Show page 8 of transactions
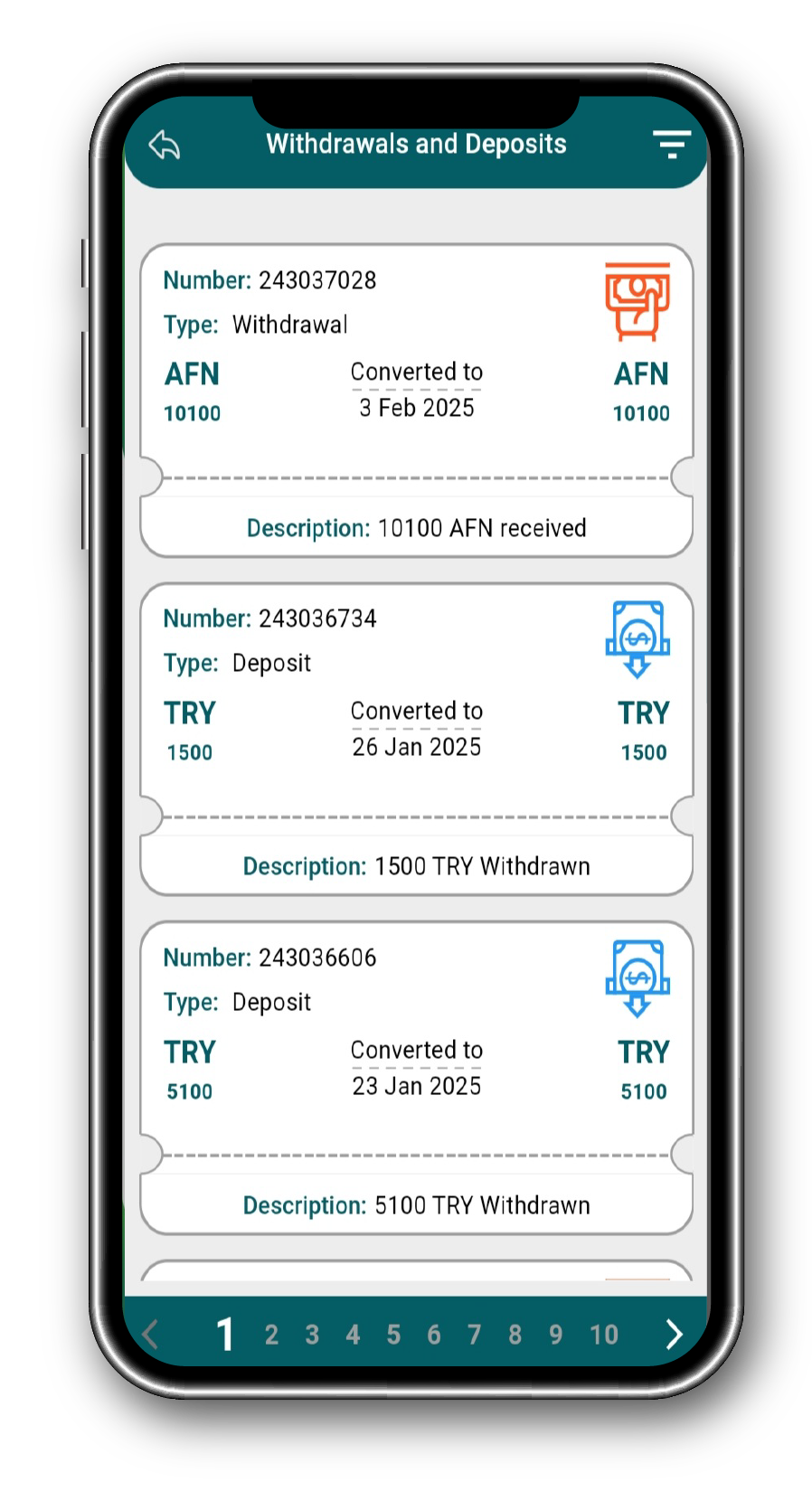 [x=515, y=1335]
